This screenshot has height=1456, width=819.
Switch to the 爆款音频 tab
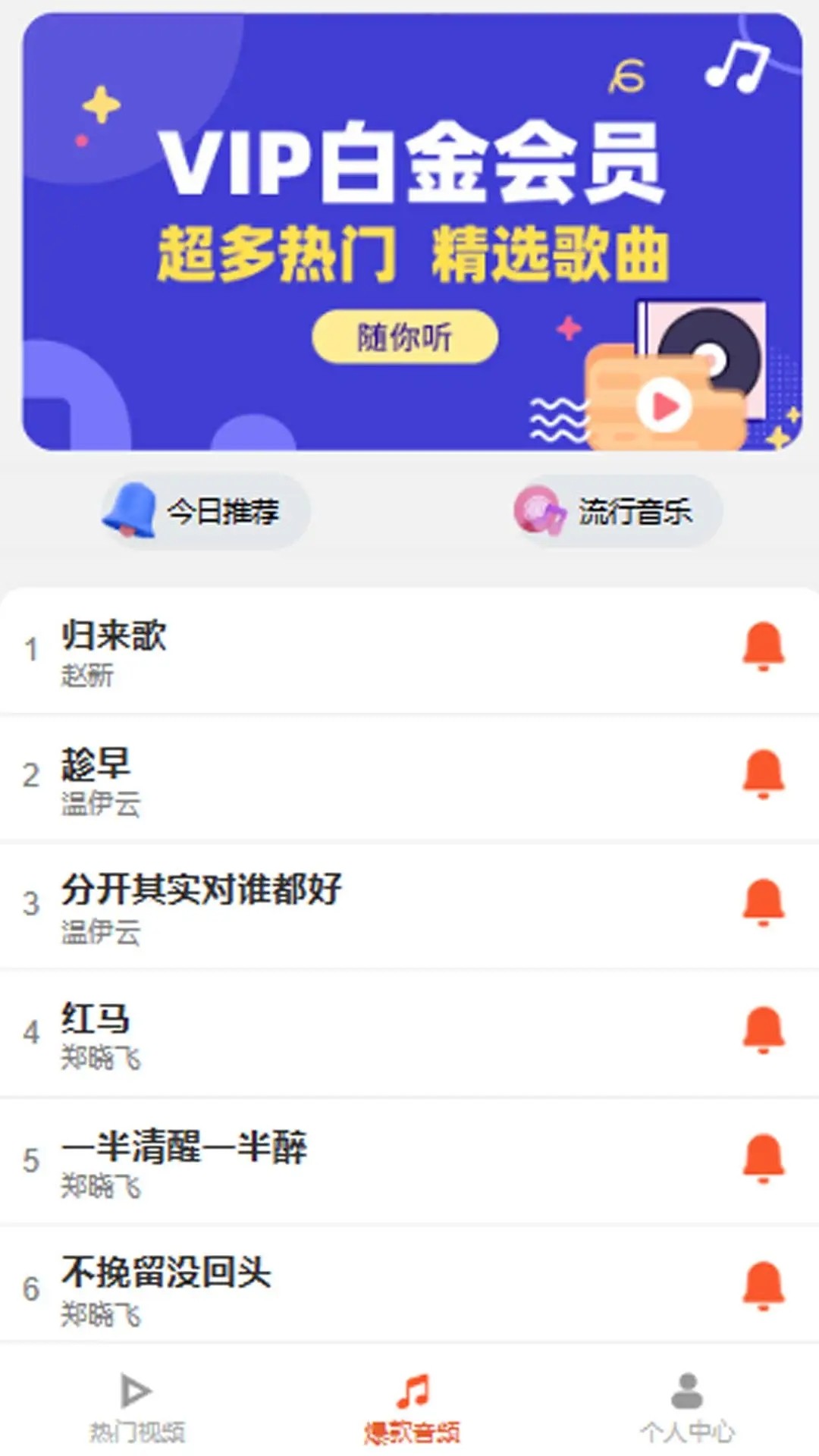point(412,1407)
